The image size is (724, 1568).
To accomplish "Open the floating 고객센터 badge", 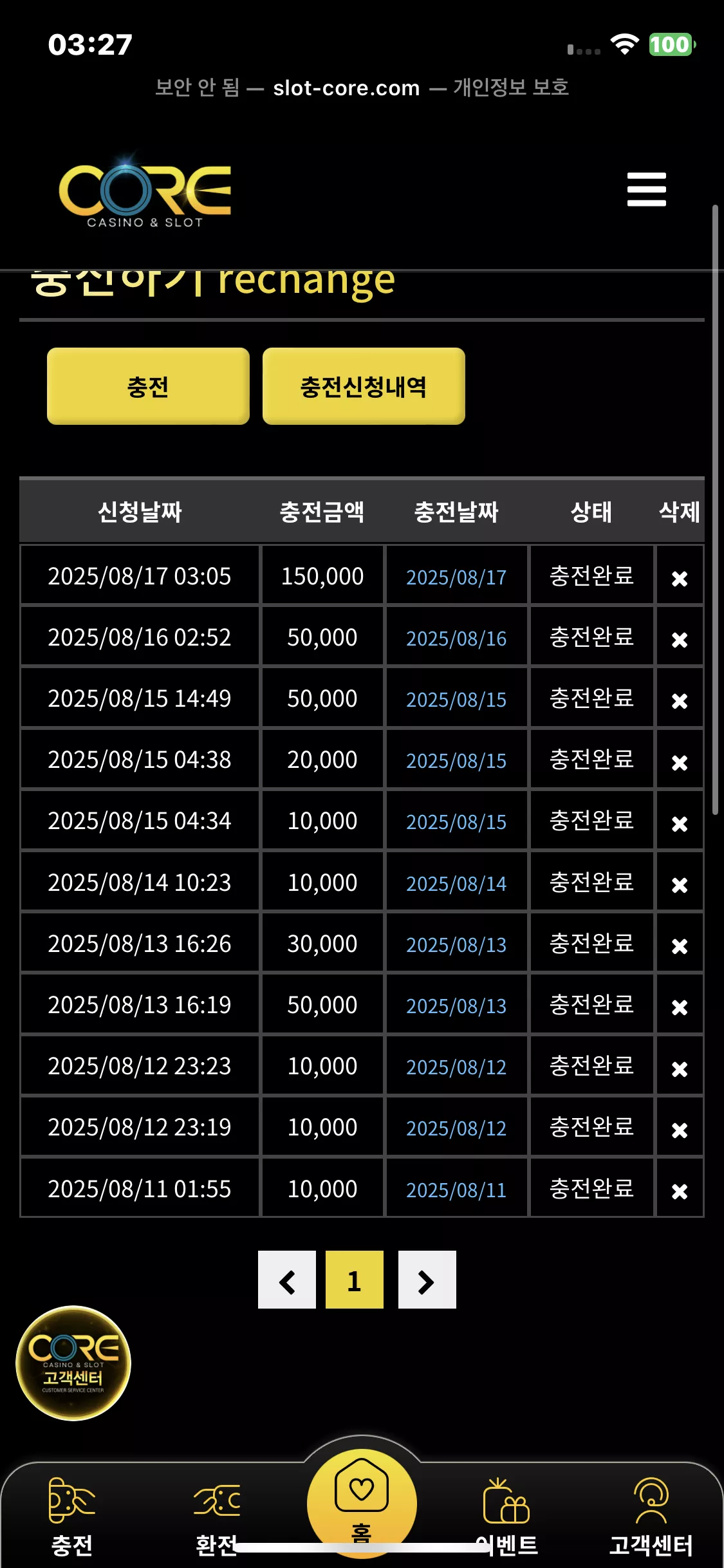I will click(x=73, y=1363).
